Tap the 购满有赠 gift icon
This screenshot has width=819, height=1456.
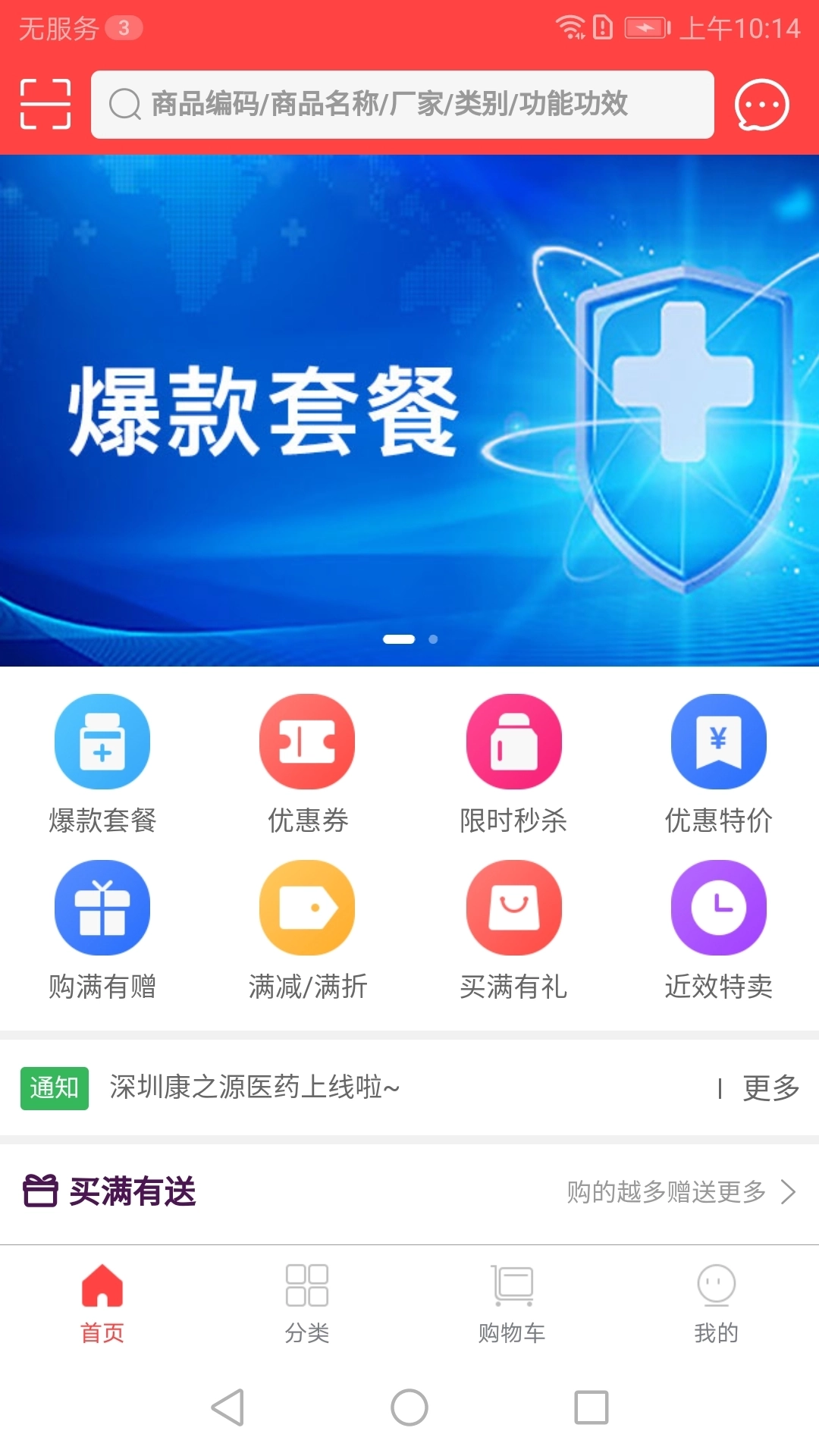pos(103,907)
